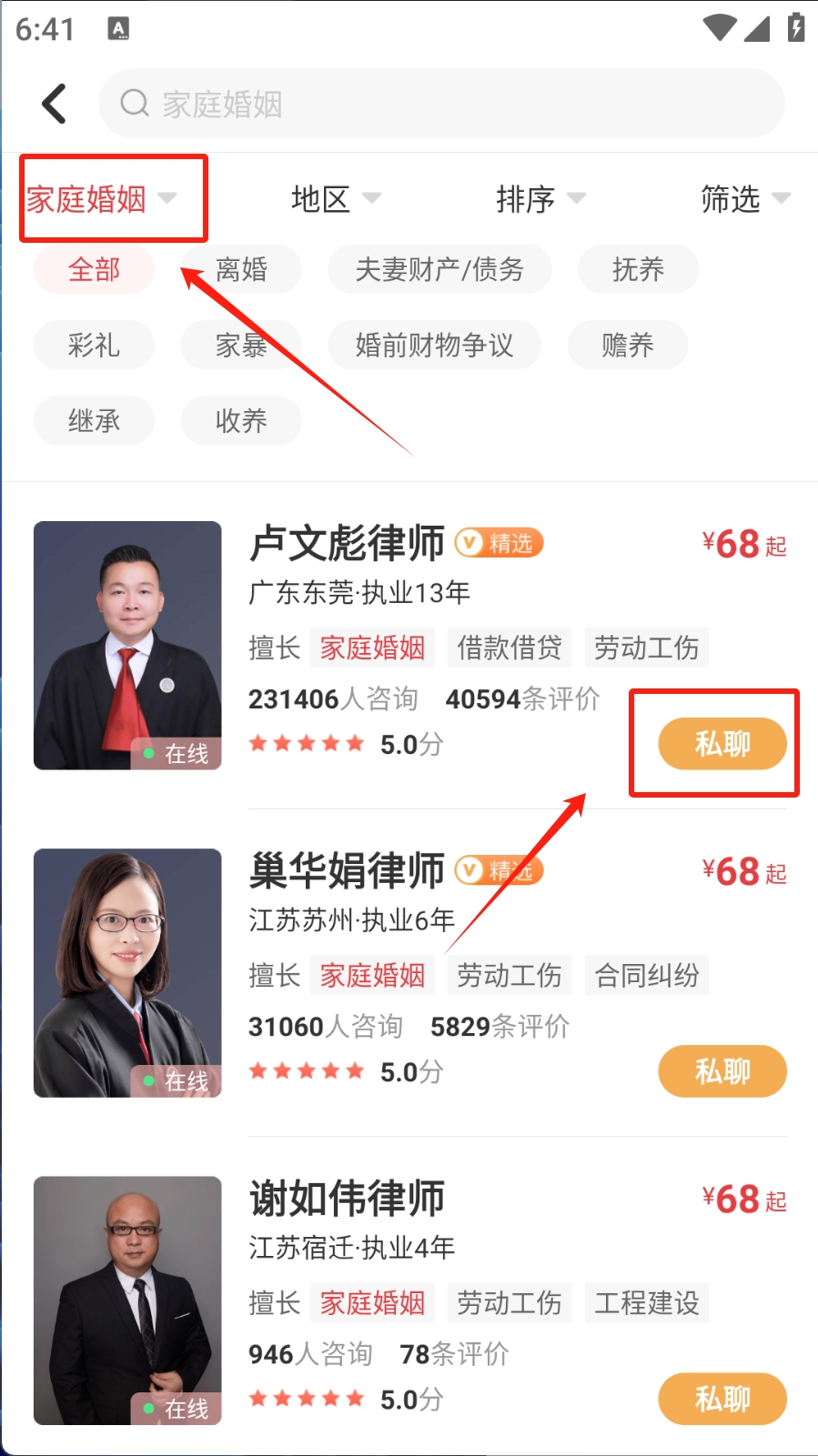Start 私聊 with 巢华娟律师
The height and width of the screenshot is (1456, 818).
[722, 1071]
